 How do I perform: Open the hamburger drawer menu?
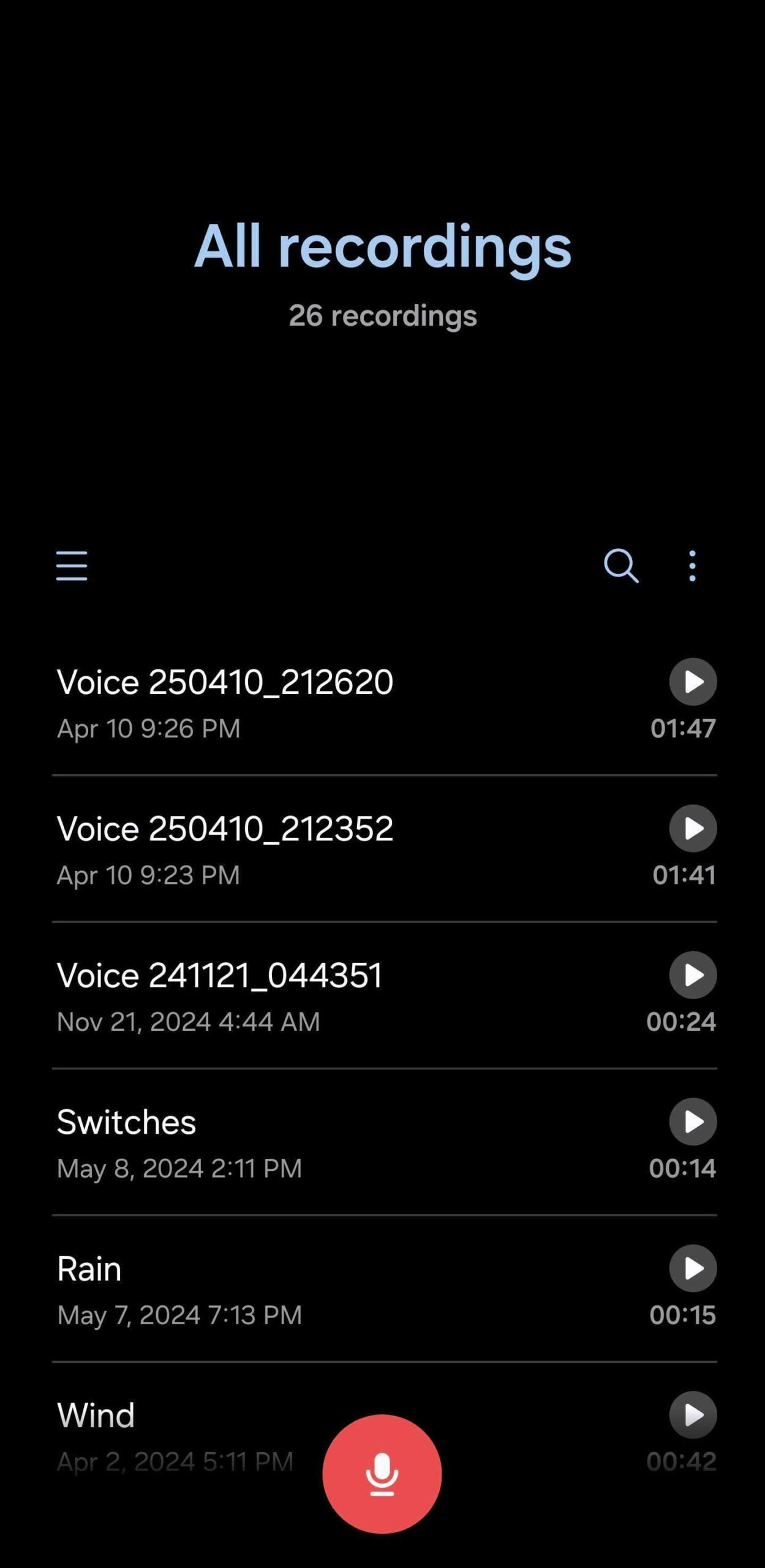[x=72, y=565]
